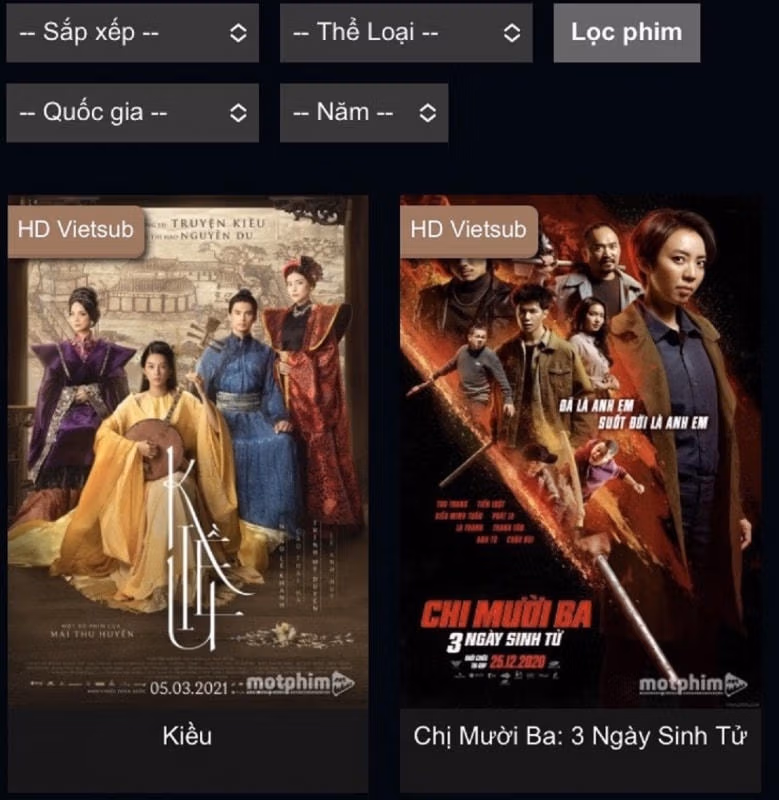The width and height of the screenshot is (779, 800).
Task: Tap the Lọc phim filter button
Action: tap(626, 32)
